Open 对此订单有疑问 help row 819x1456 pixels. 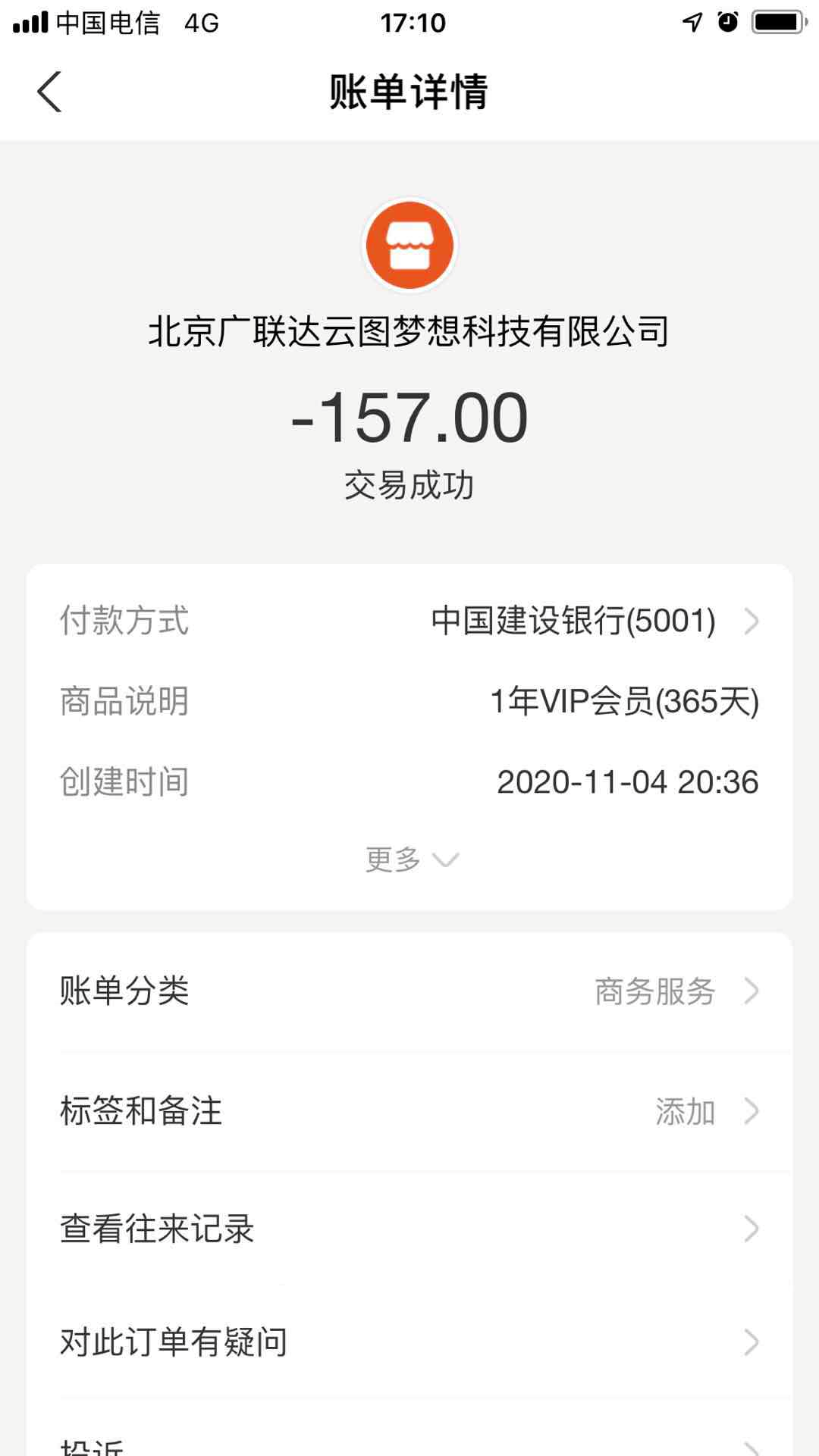pyautogui.click(x=409, y=1342)
